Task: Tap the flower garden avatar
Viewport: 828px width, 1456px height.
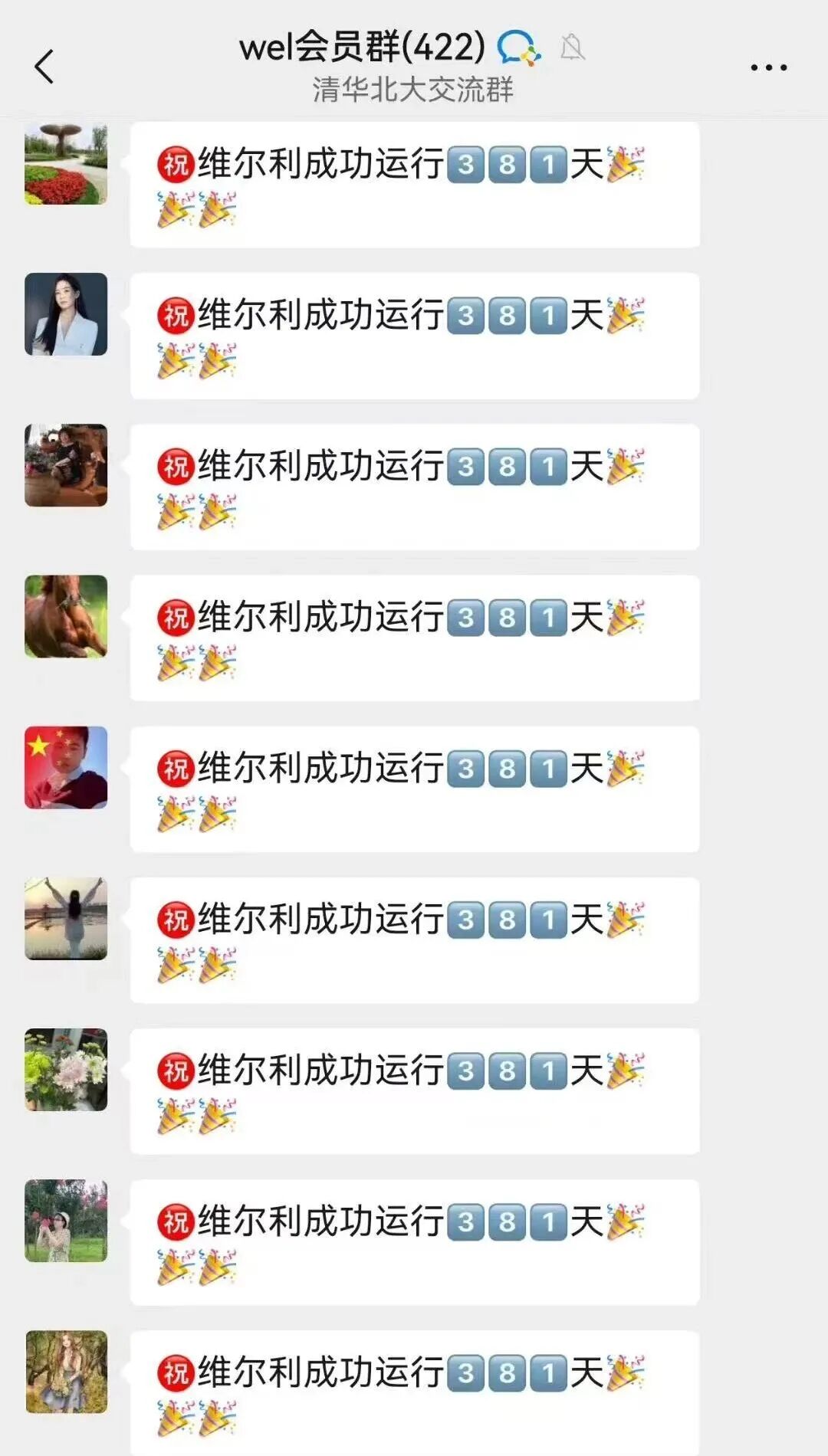Action: [x=66, y=164]
